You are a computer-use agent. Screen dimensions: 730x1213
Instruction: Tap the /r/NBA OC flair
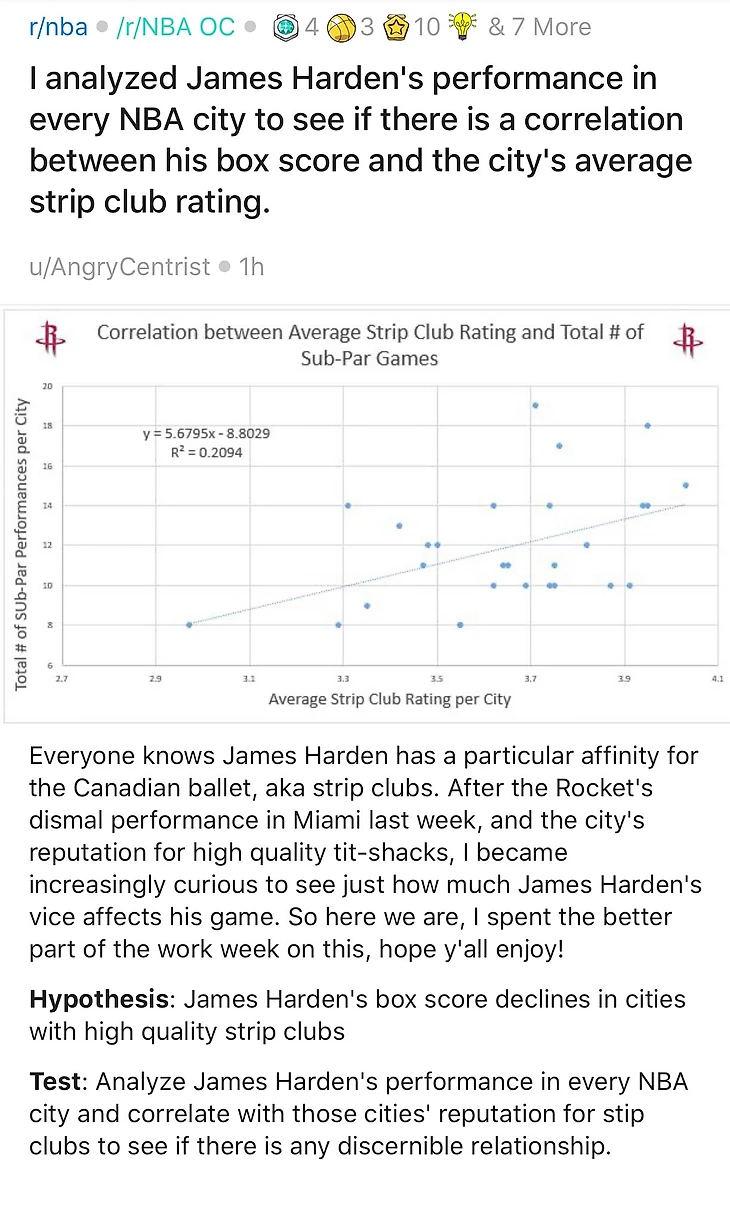175,27
